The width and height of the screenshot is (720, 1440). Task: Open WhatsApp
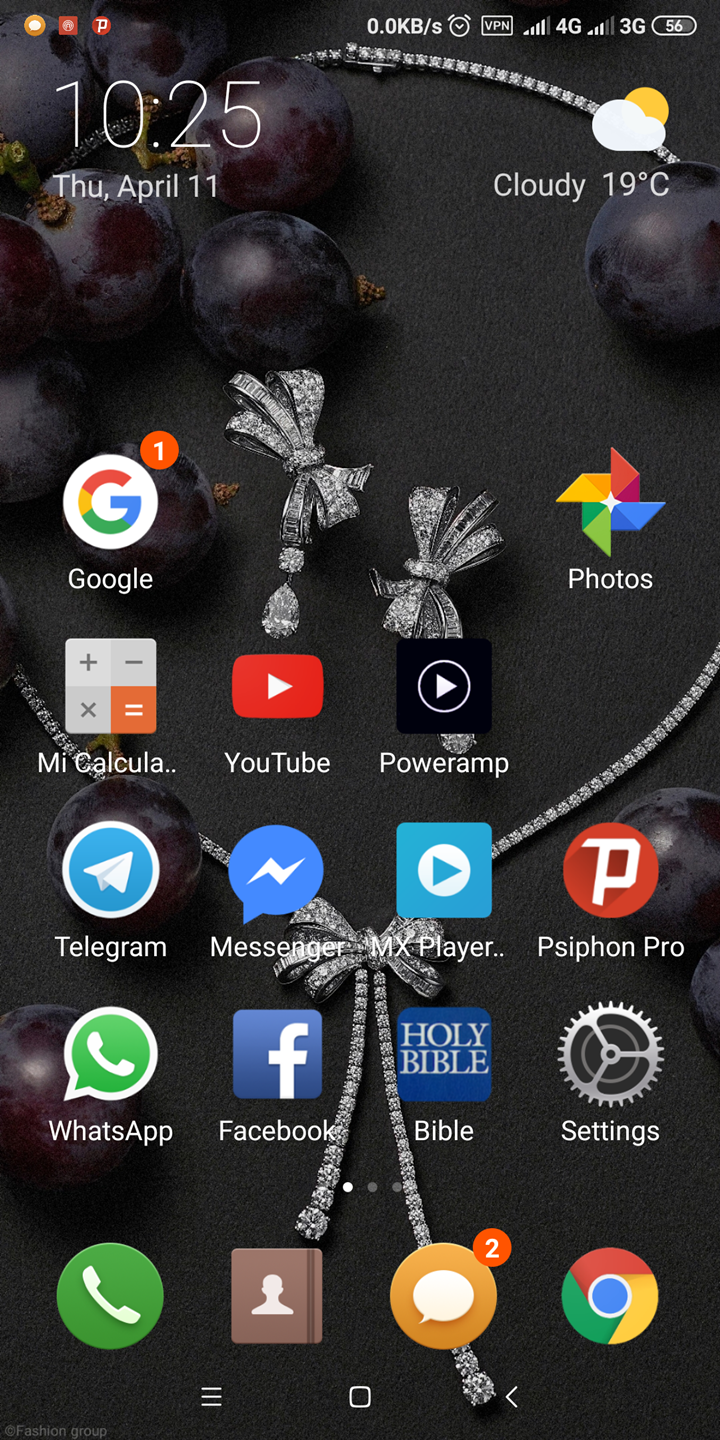click(110, 1054)
